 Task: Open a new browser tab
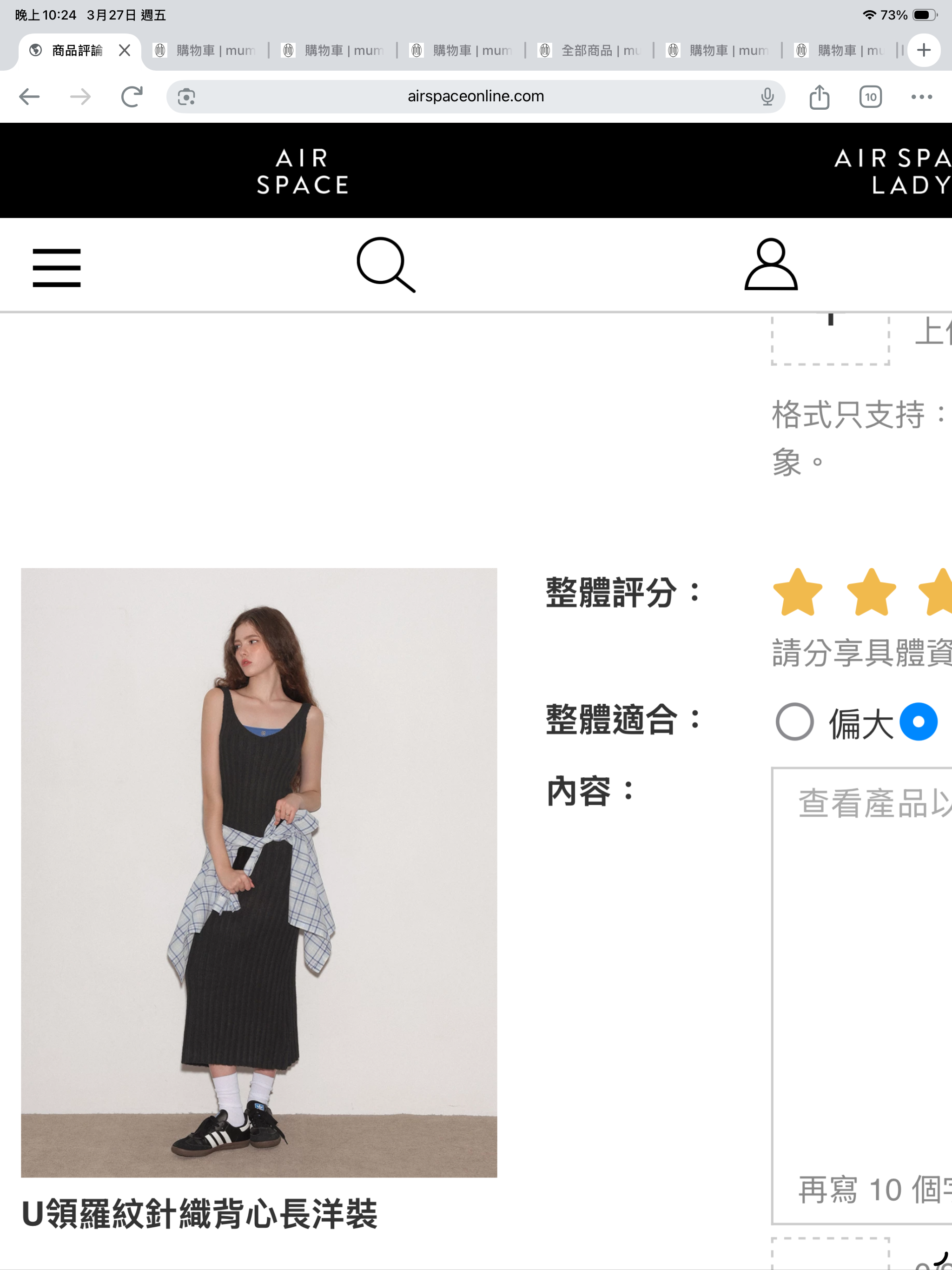tap(923, 51)
